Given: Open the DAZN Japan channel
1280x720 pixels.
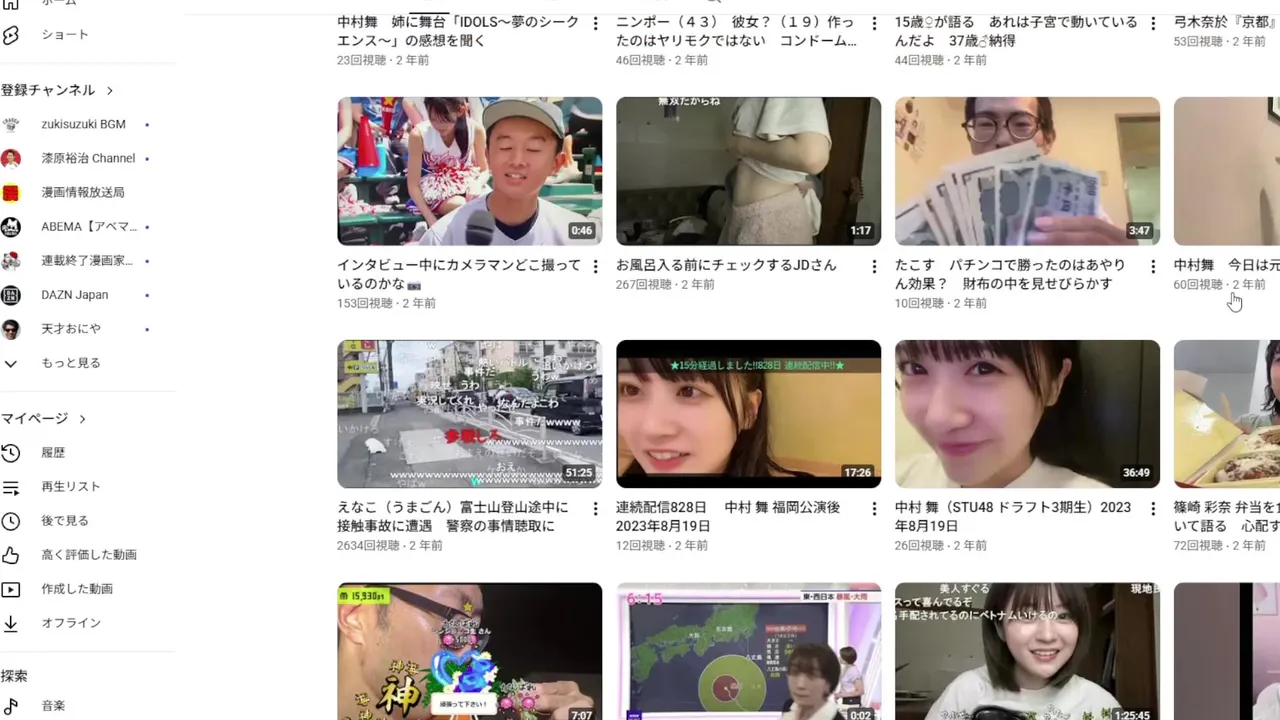Looking at the screenshot, I should point(74,295).
